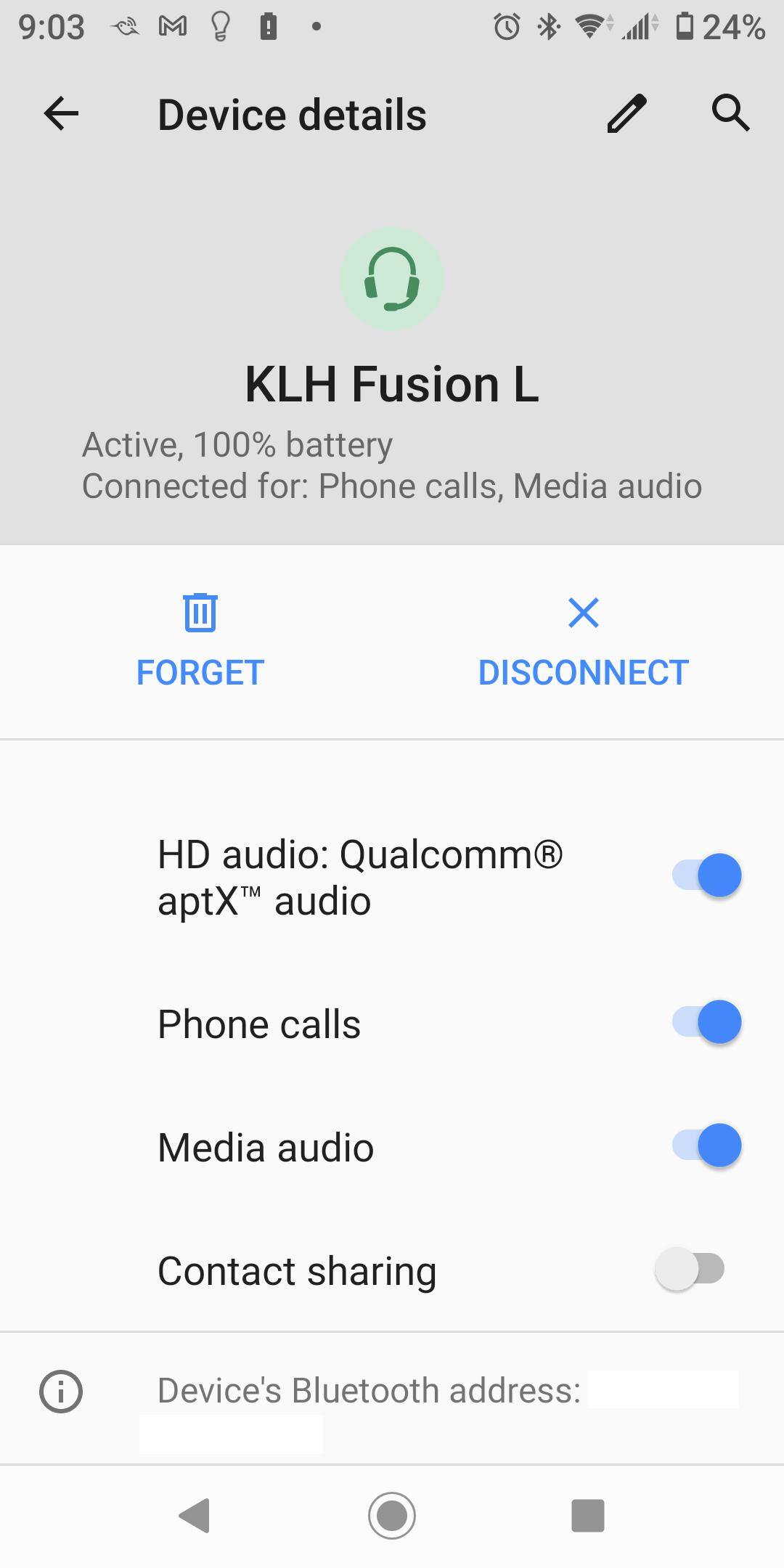This screenshot has height=1568, width=784.
Task: Tap the system home button
Action: pyautogui.click(x=392, y=1516)
